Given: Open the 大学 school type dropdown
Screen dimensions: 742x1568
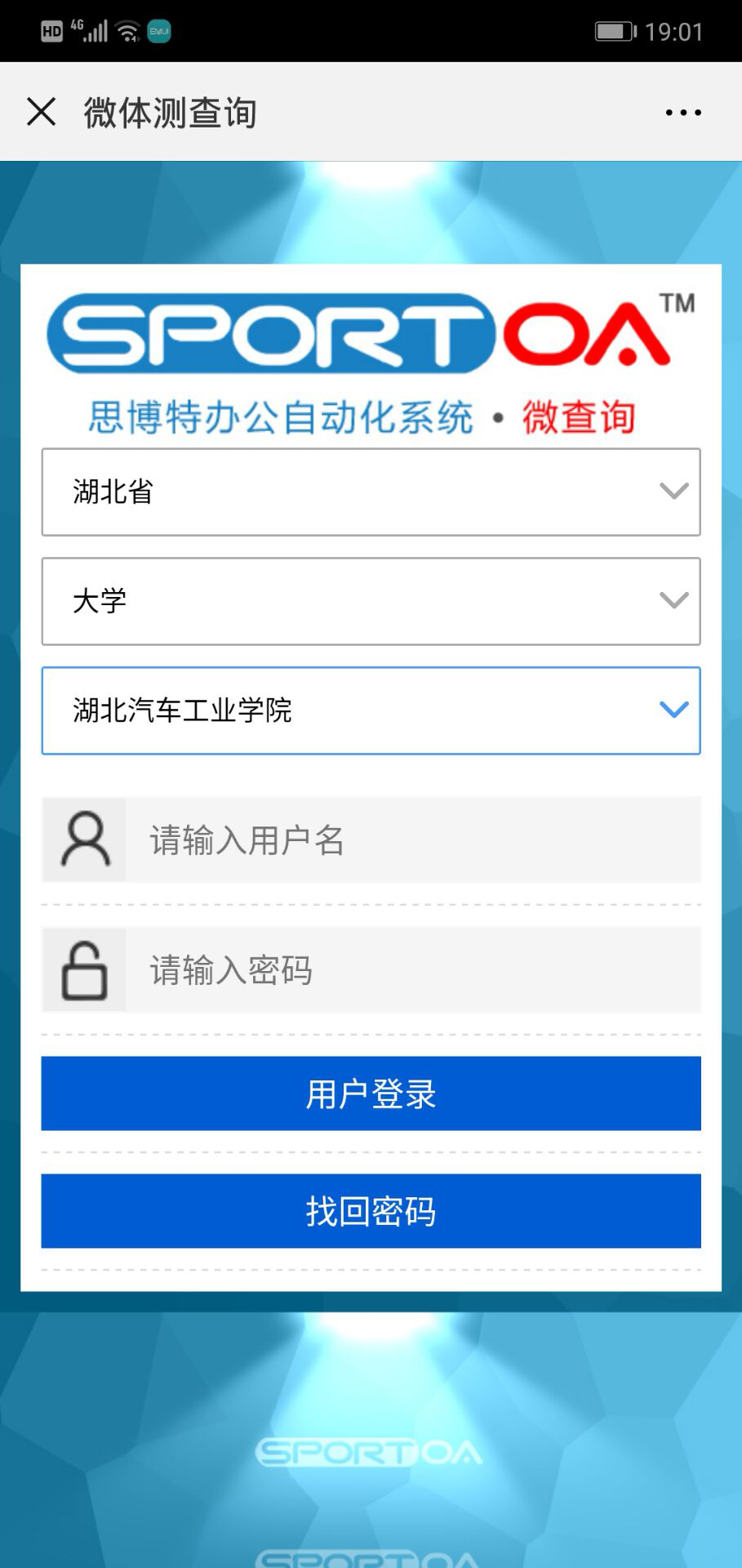Looking at the screenshot, I should 371,601.
